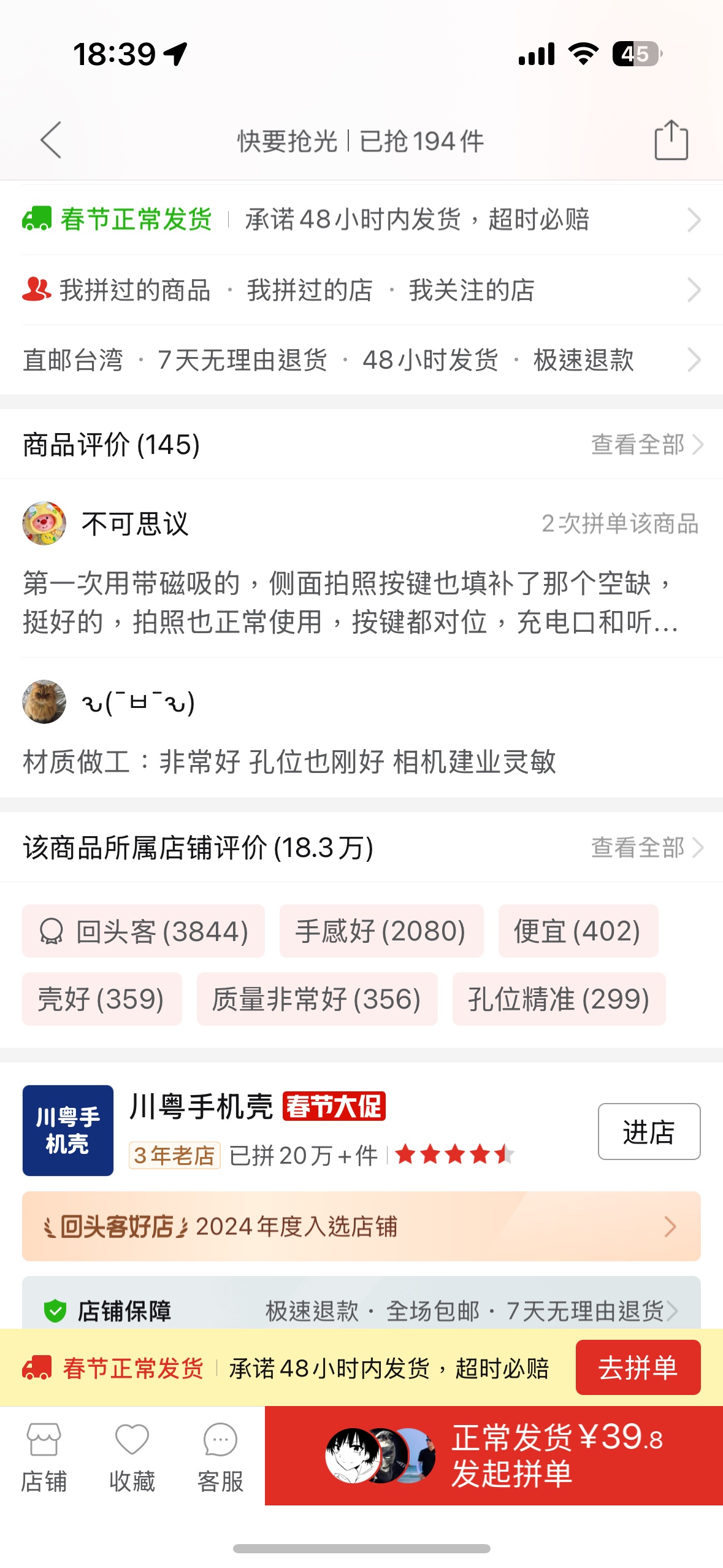Select the 孔位精准 (299) tag
Viewport: 723px width, 1568px height.
(559, 999)
